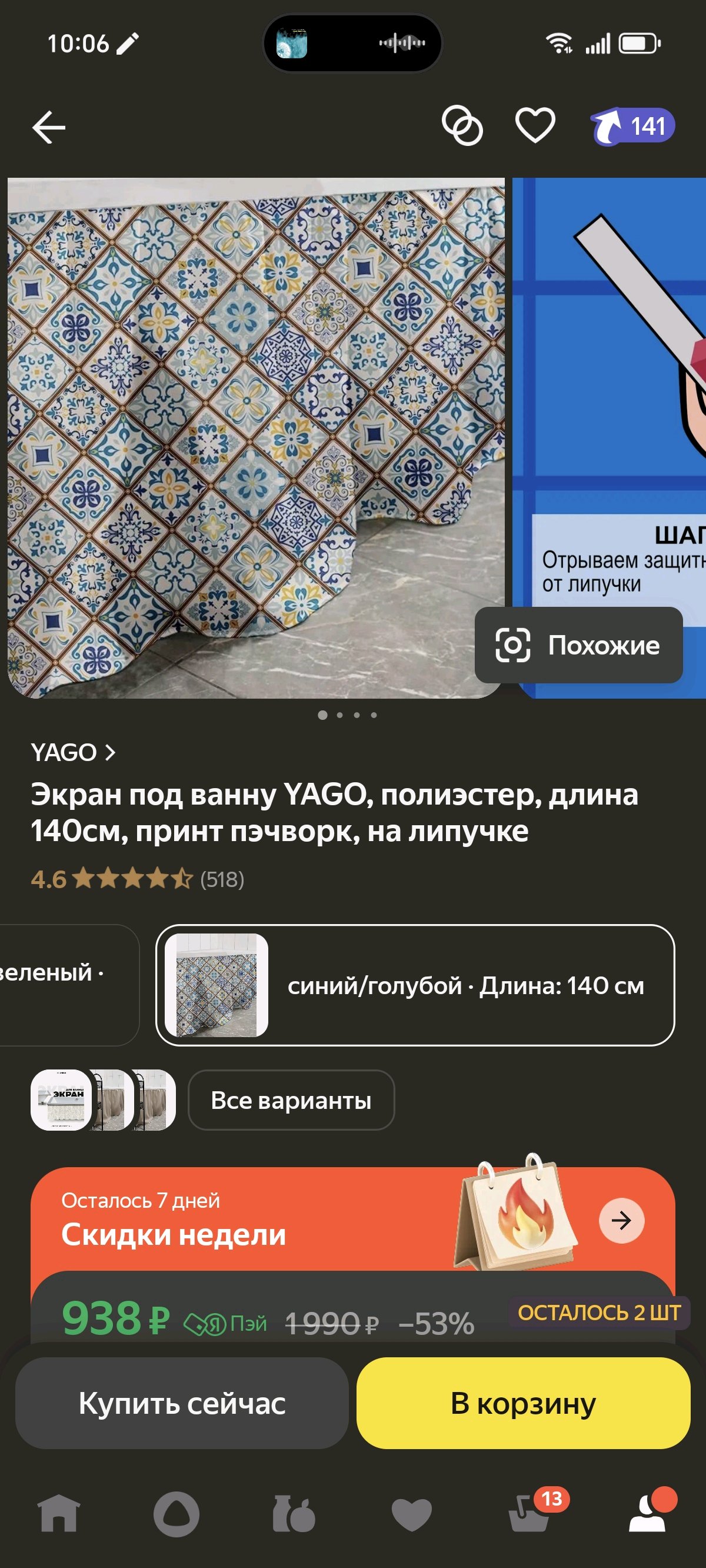The width and height of the screenshot is (706, 1568).
Task: Open Скидки недели promo banner
Action: click(x=353, y=1219)
